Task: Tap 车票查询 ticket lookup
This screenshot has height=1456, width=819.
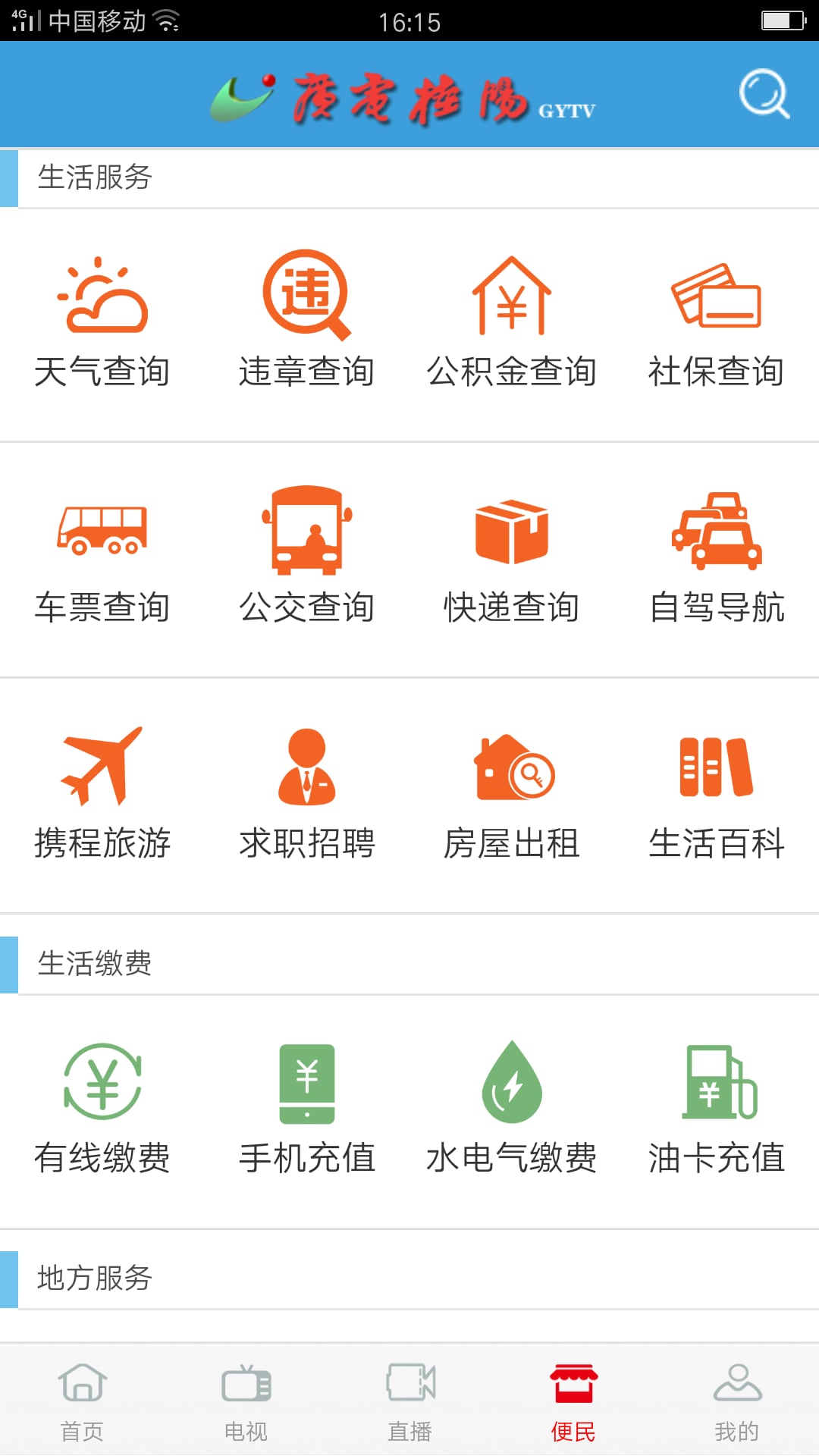Action: point(102,560)
